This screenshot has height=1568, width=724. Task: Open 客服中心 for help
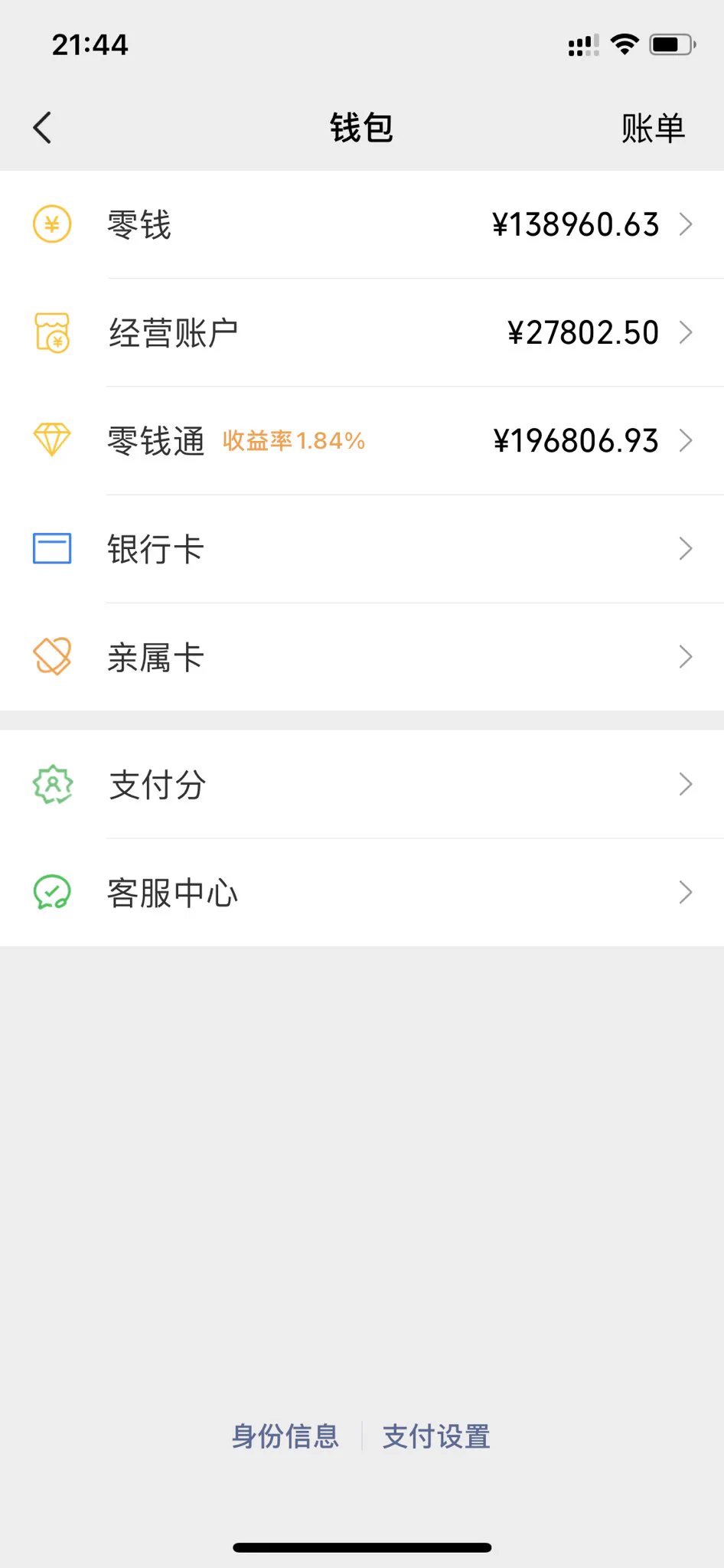point(362,893)
